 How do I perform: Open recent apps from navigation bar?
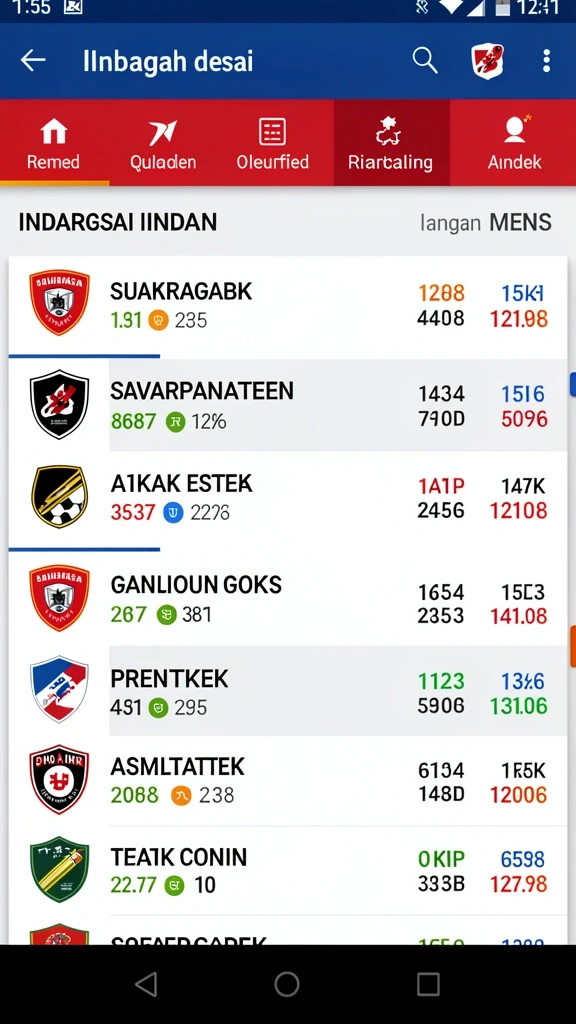pos(428,984)
